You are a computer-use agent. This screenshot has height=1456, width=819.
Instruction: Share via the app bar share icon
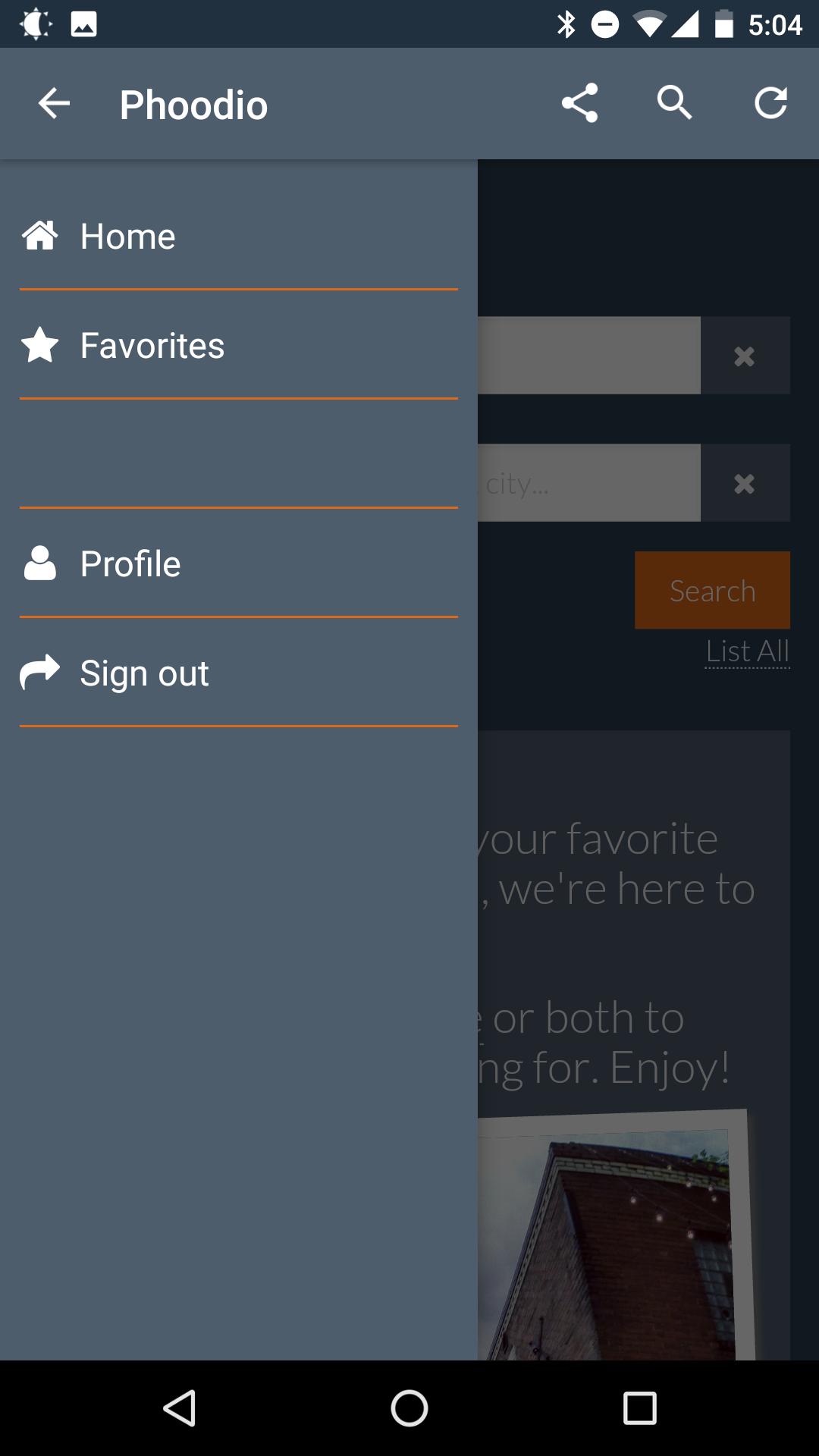point(580,104)
